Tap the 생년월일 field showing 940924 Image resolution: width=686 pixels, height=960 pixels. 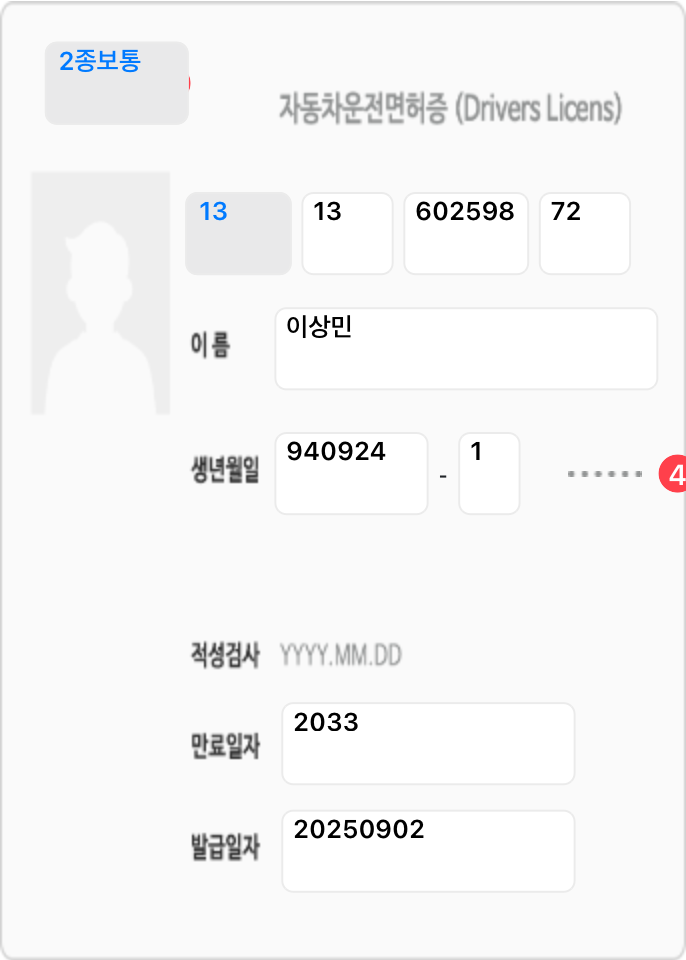pyautogui.click(x=351, y=473)
